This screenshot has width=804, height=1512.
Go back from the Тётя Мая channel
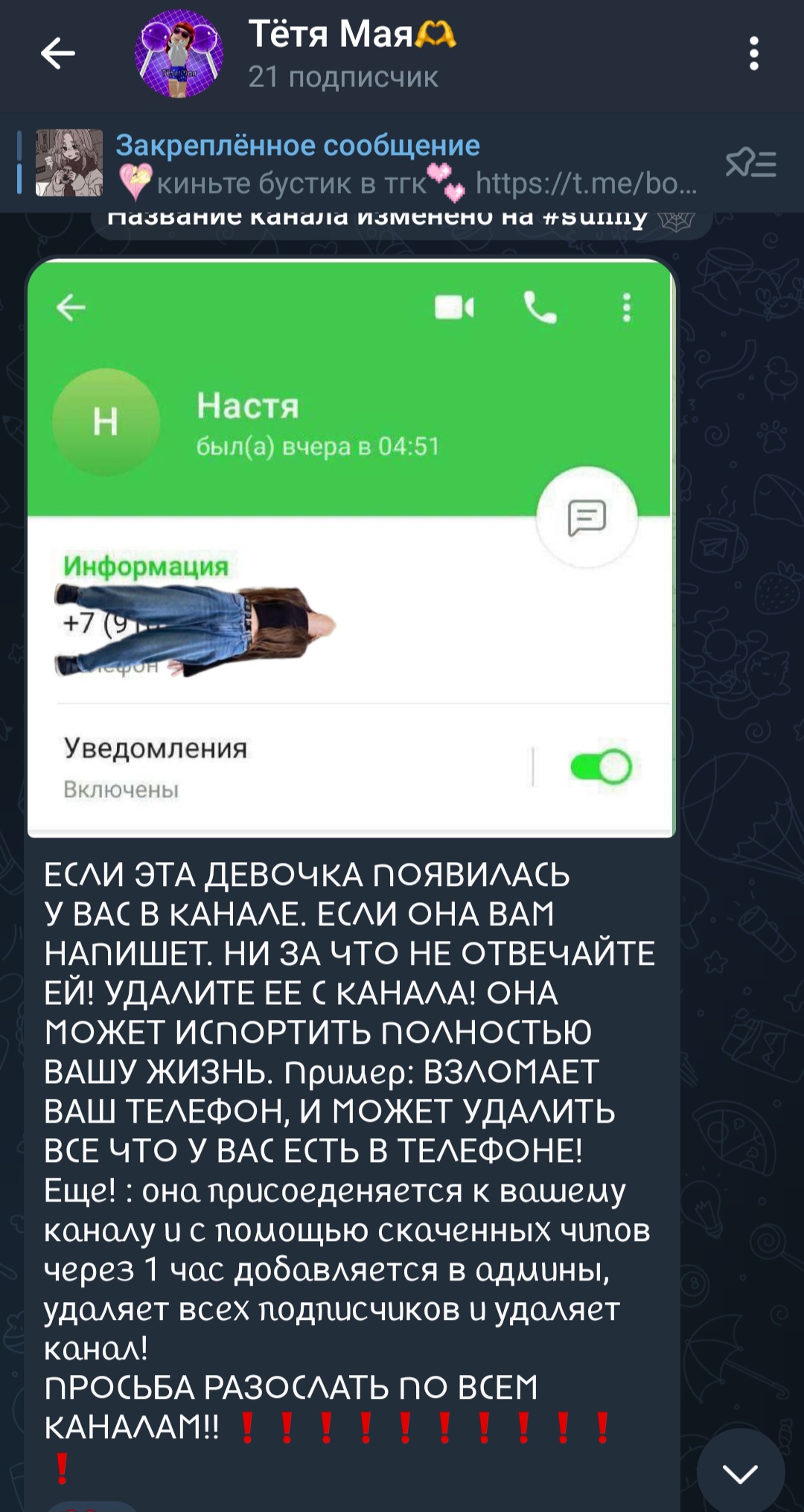tap(57, 54)
